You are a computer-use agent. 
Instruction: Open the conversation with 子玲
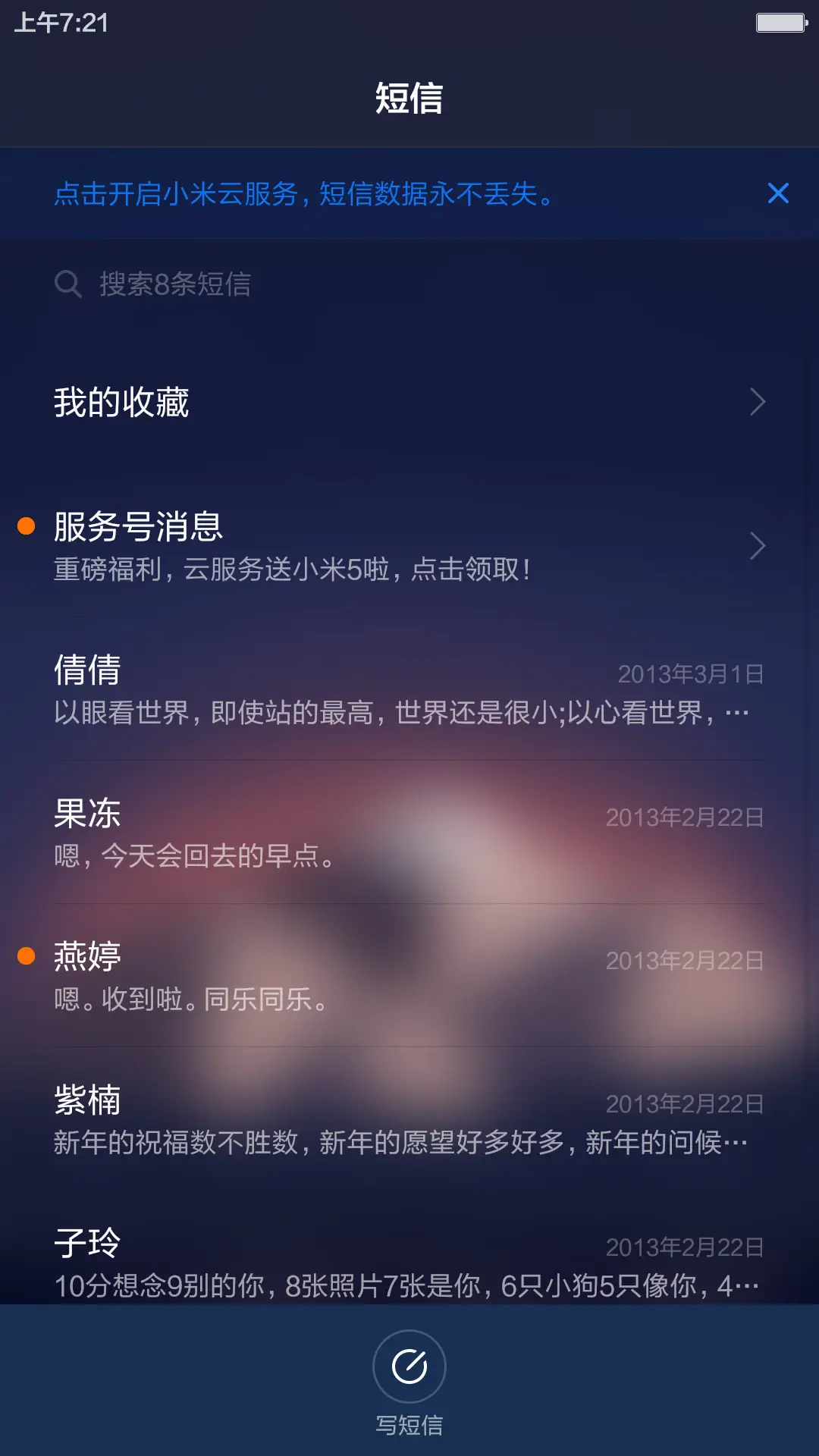pyautogui.click(x=409, y=1263)
